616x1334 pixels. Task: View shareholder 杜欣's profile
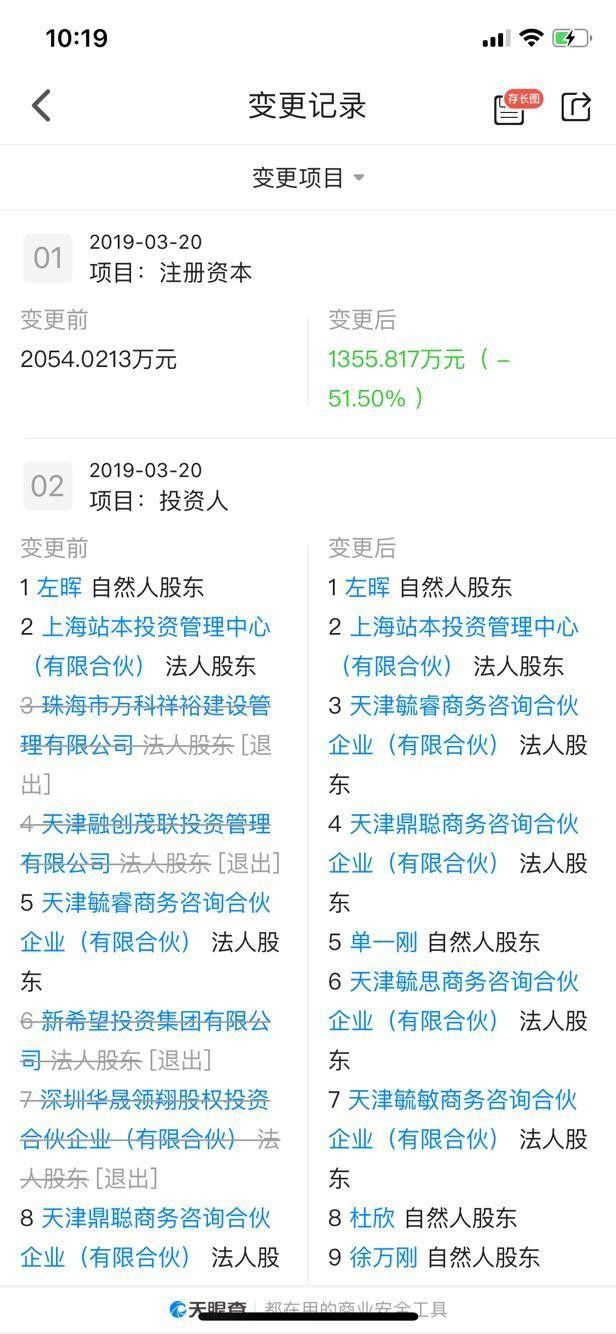pos(372,1218)
